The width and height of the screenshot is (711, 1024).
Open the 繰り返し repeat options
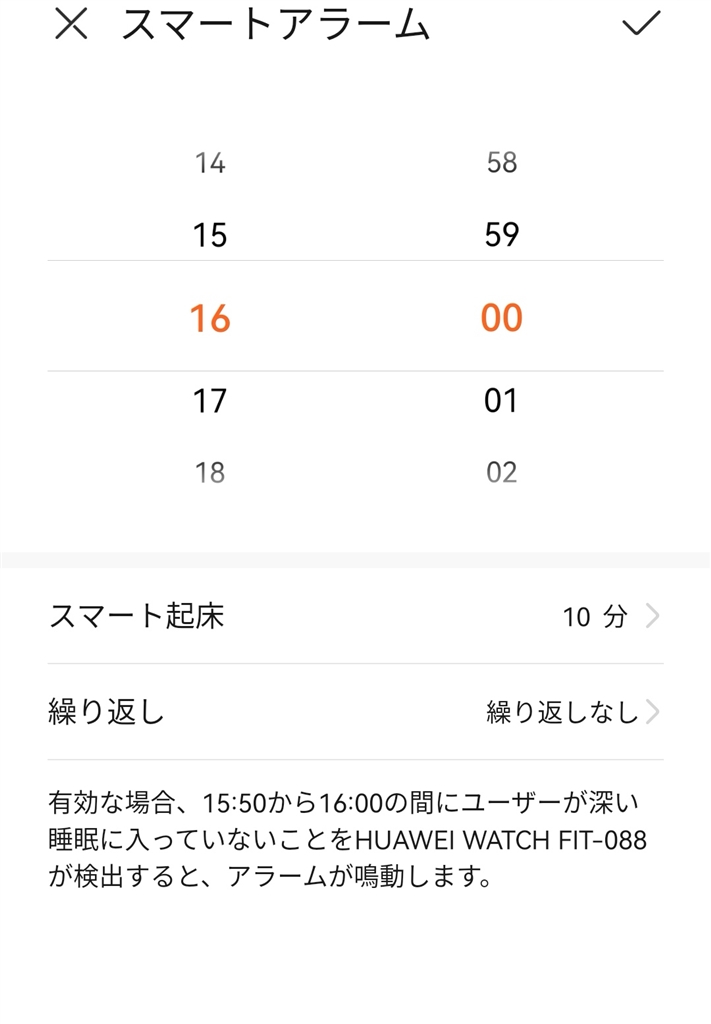pos(355,712)
